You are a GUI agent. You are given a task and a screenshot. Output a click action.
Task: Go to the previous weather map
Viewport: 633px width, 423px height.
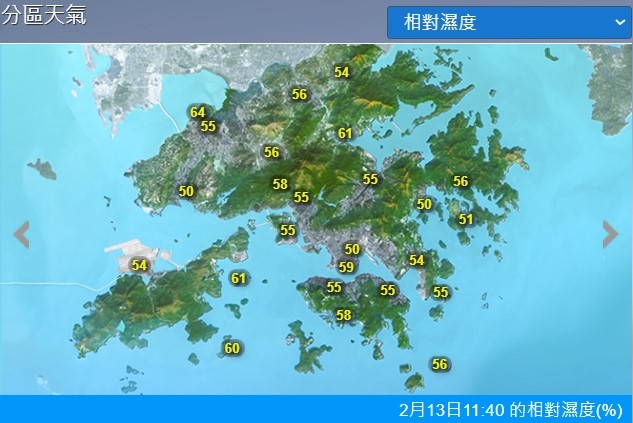21,235
